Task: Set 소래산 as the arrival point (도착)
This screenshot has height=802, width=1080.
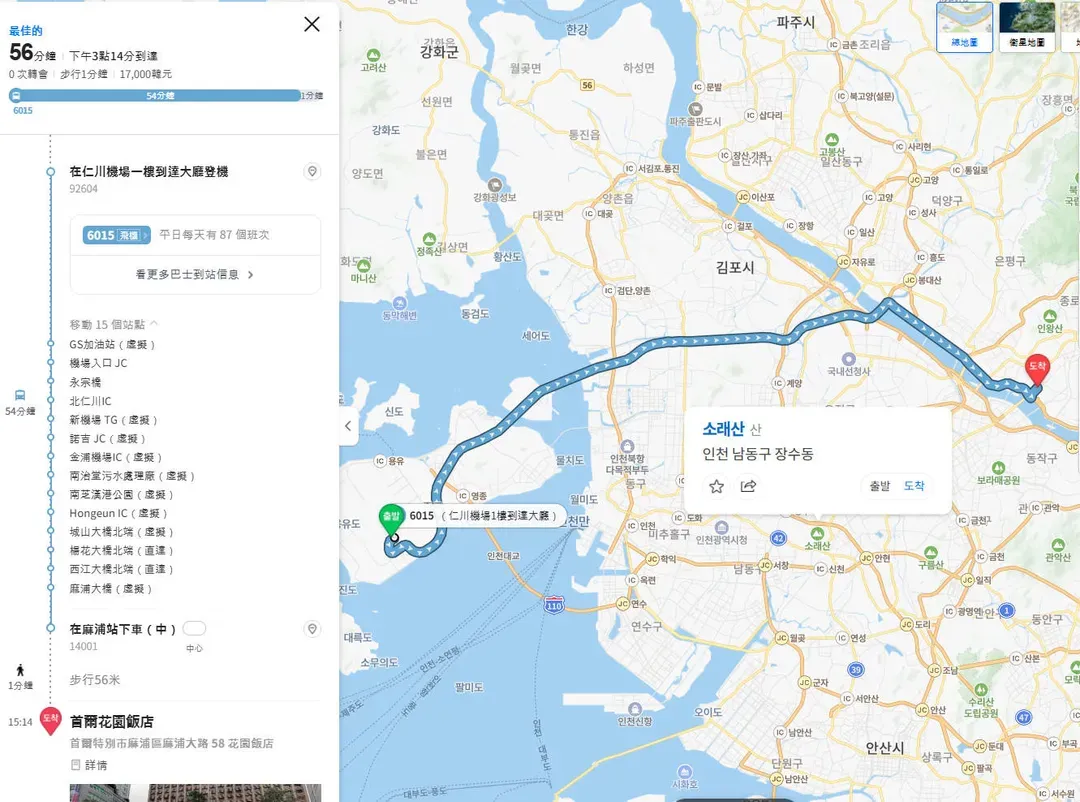Action: pyautogui.click(x=914, y=486)
